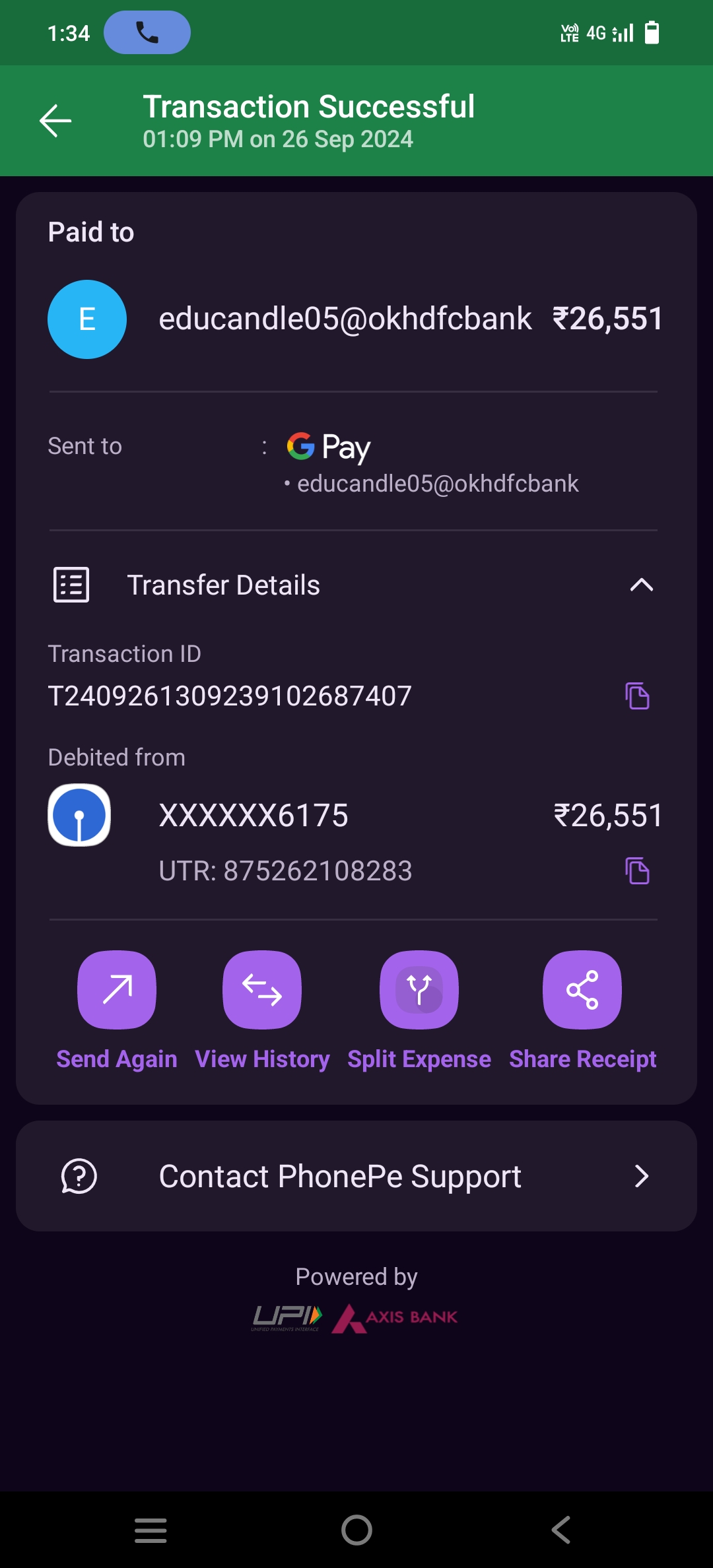The width and height of the screenshot is (713, 1568).
Task: Collapse the Transfer Details section
Action: (x=641, y=585)
